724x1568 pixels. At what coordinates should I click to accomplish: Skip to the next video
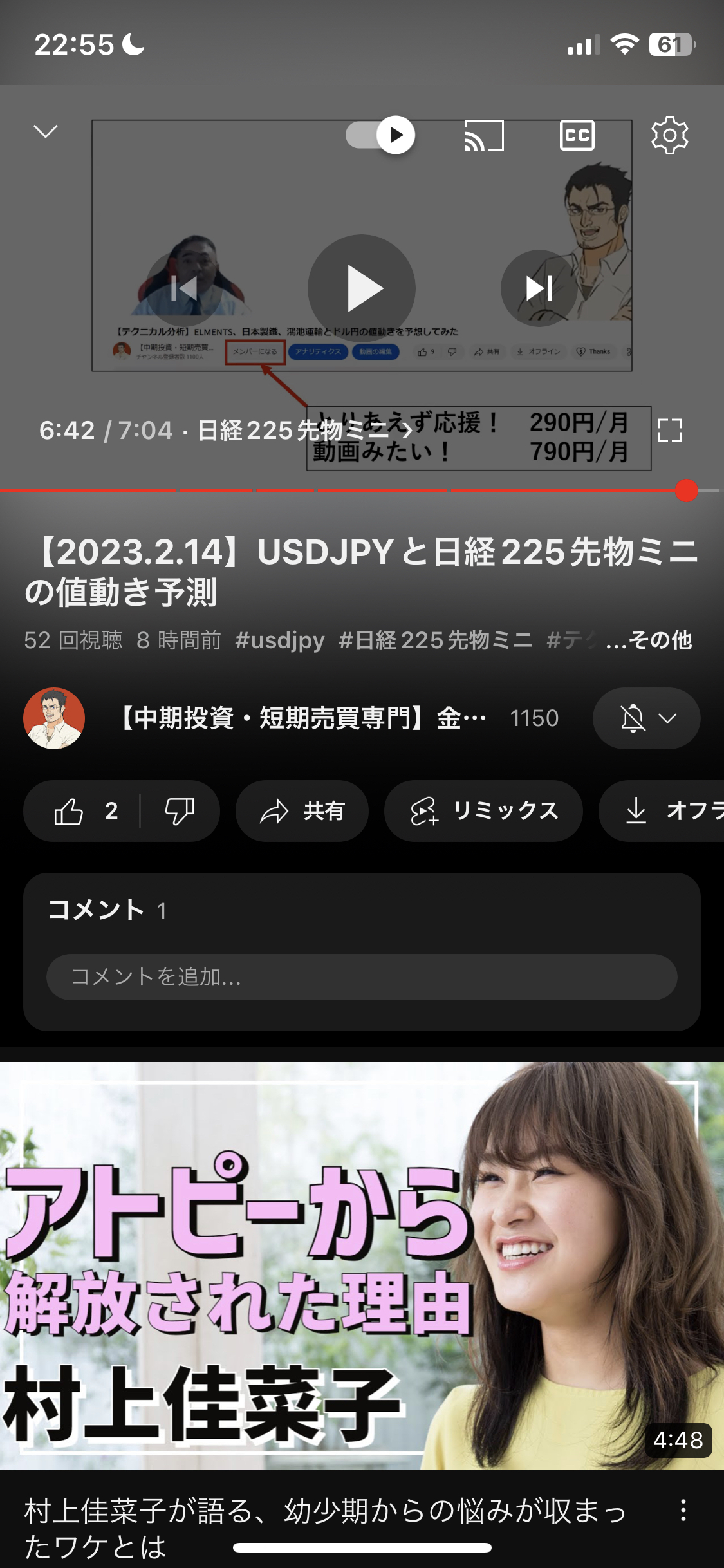click(539, 288)
